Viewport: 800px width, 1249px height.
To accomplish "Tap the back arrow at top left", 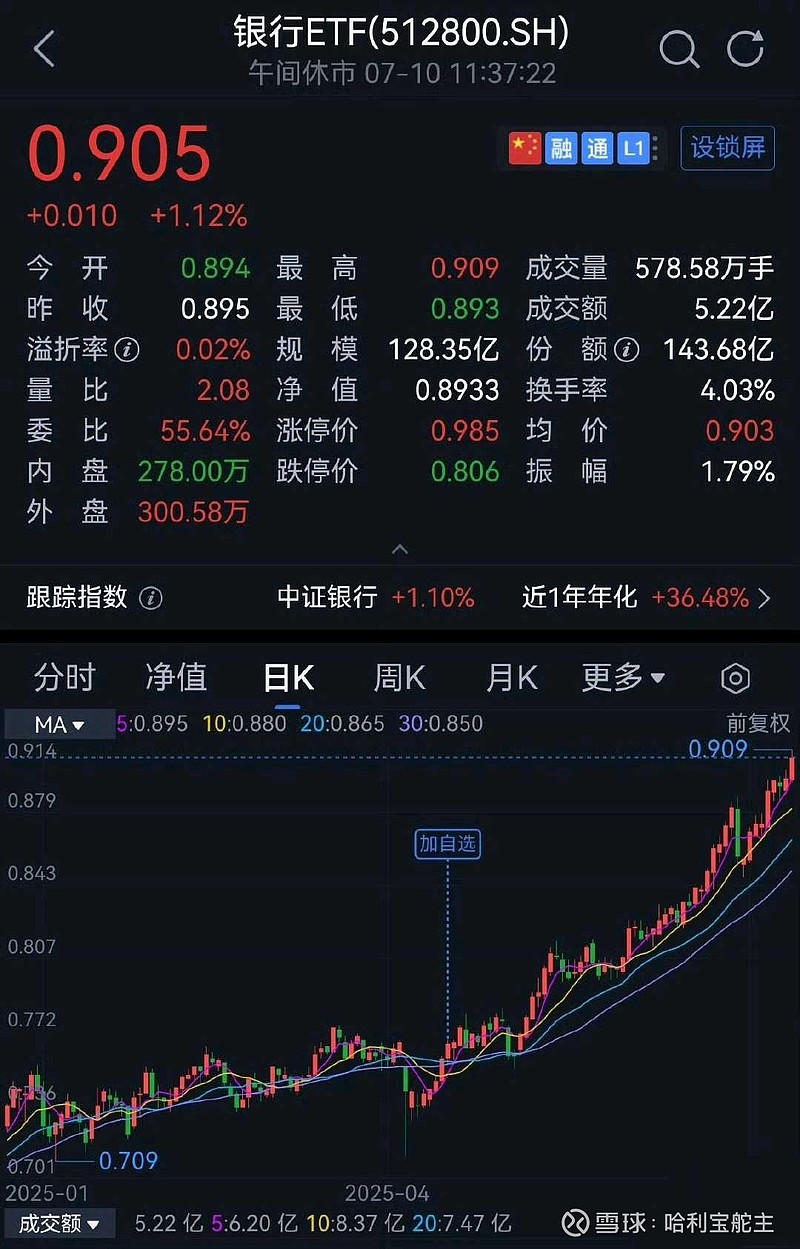I will pyautogui.click(x=42, y=48).
